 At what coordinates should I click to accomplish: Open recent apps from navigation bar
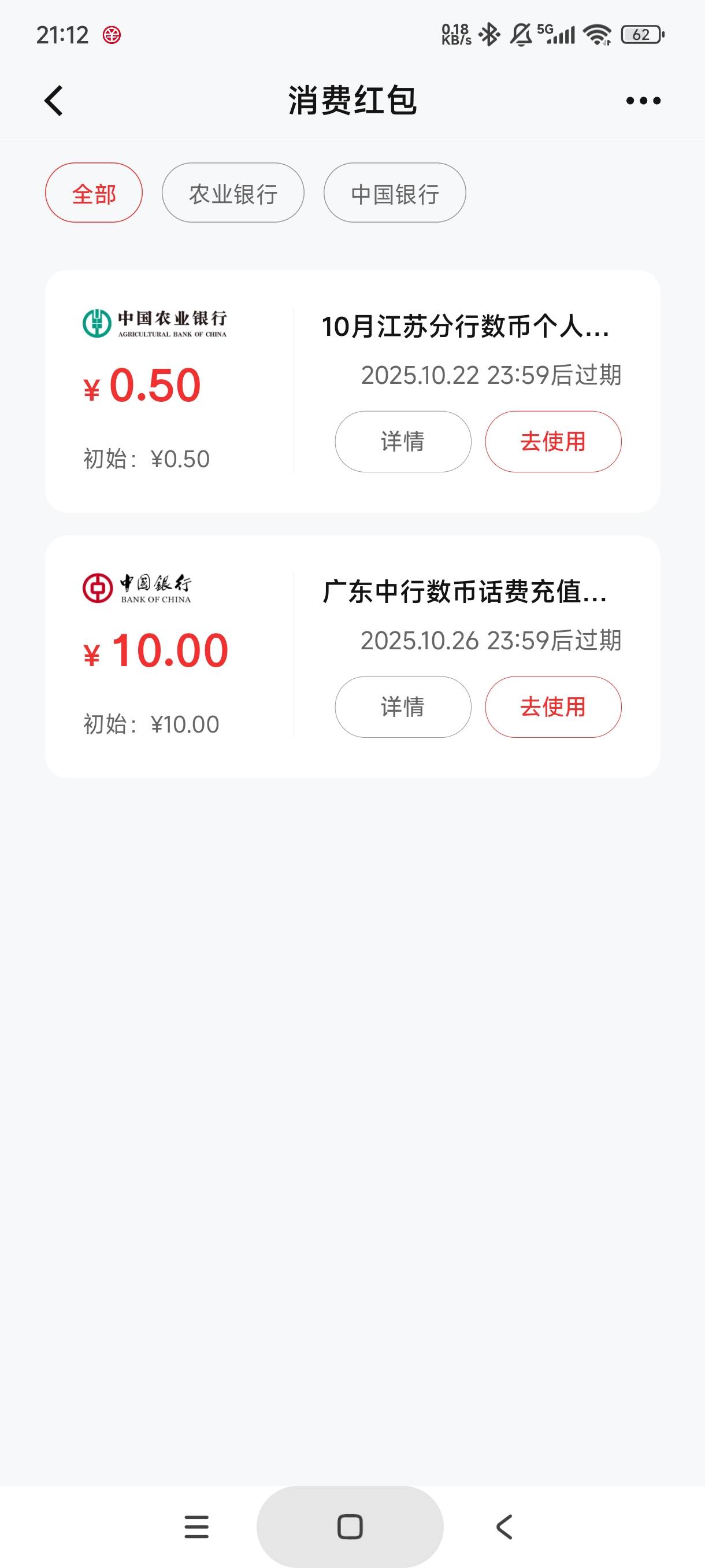196,1526
